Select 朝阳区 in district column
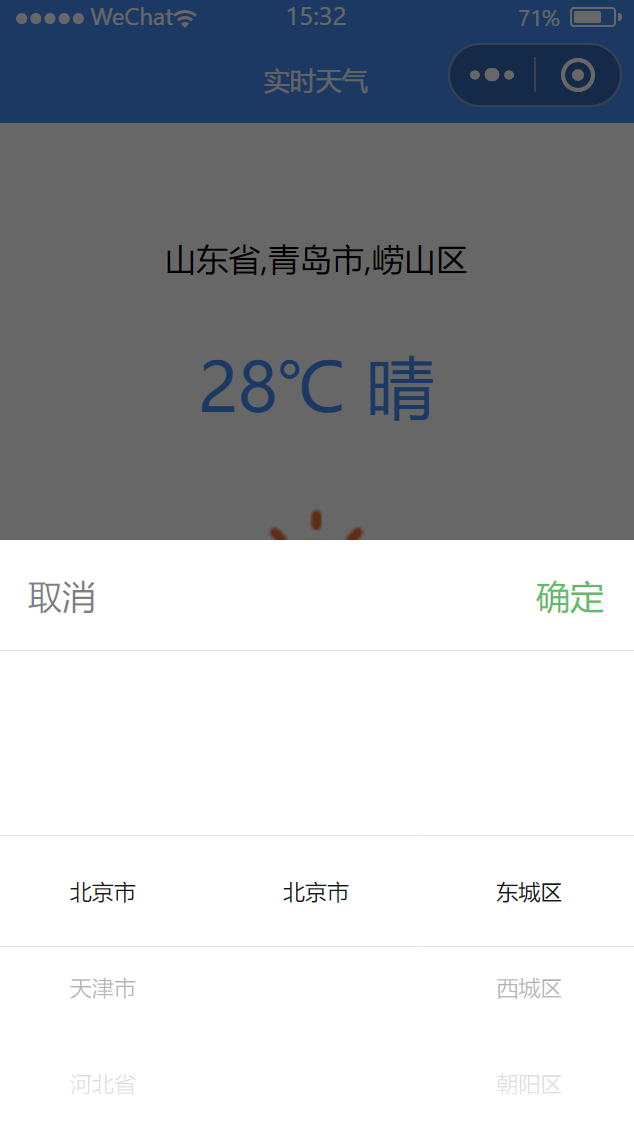Viewport: 634px width, 1128px height. pos(529,1084)
